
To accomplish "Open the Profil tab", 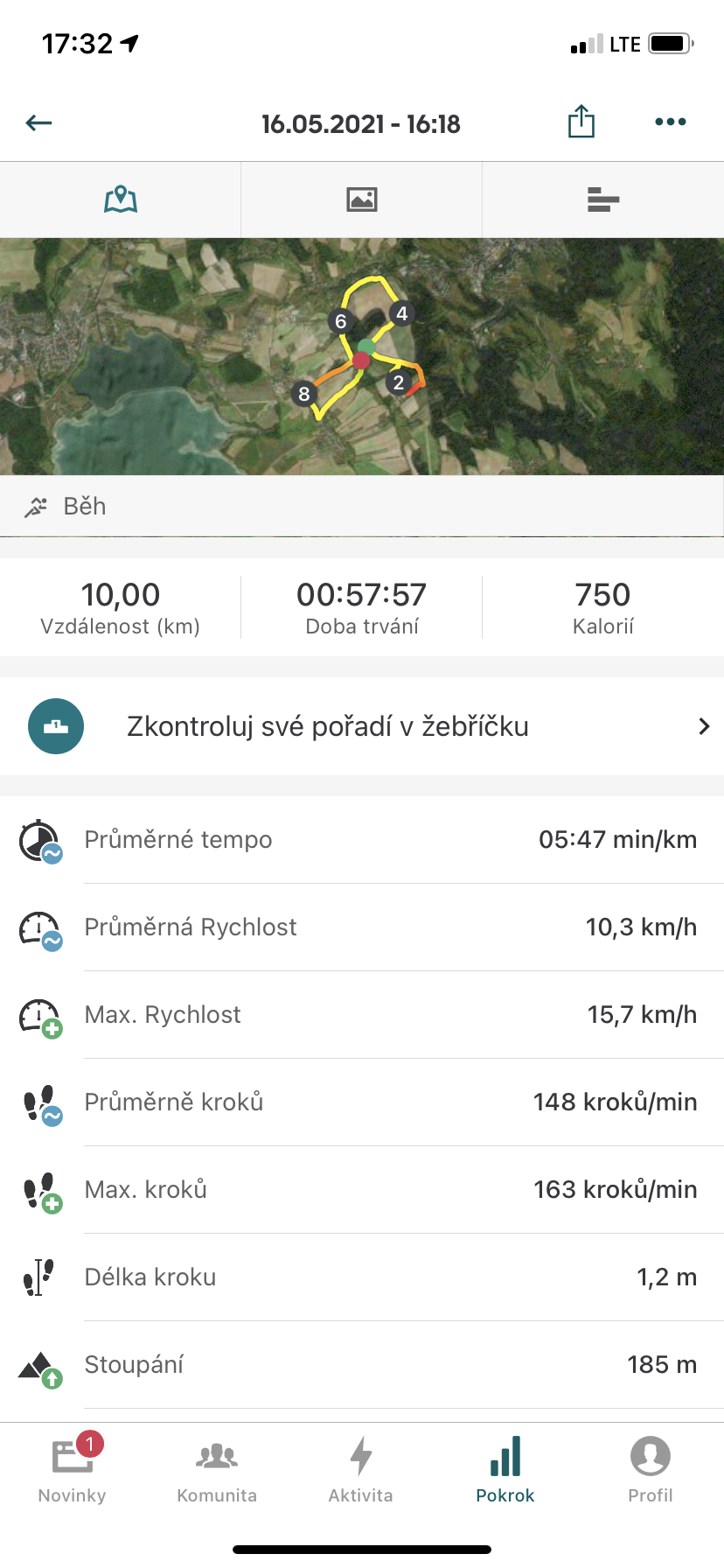I will 651,1468.
